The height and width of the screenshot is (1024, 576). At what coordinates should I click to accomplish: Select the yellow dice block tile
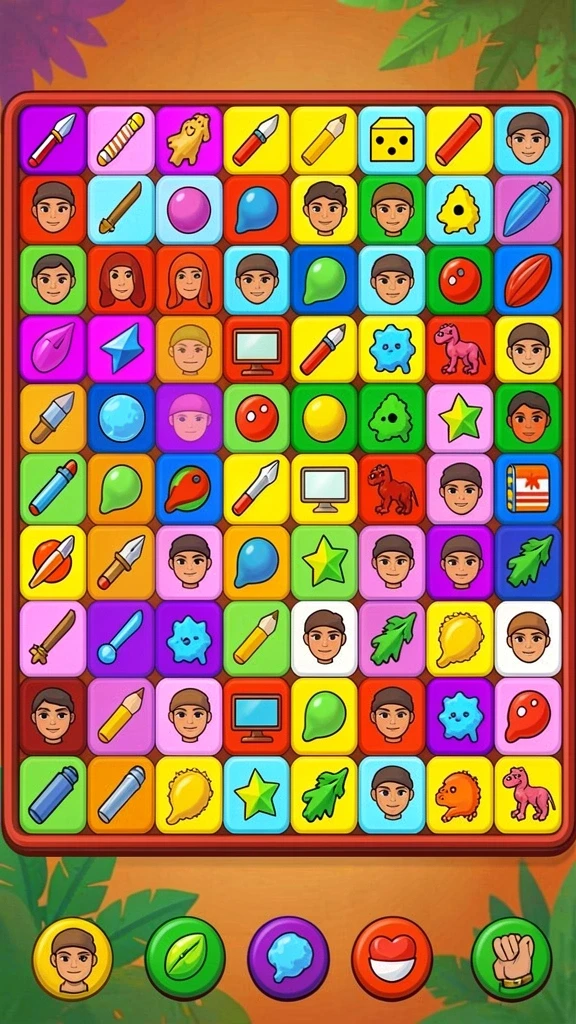coord(392,140)
